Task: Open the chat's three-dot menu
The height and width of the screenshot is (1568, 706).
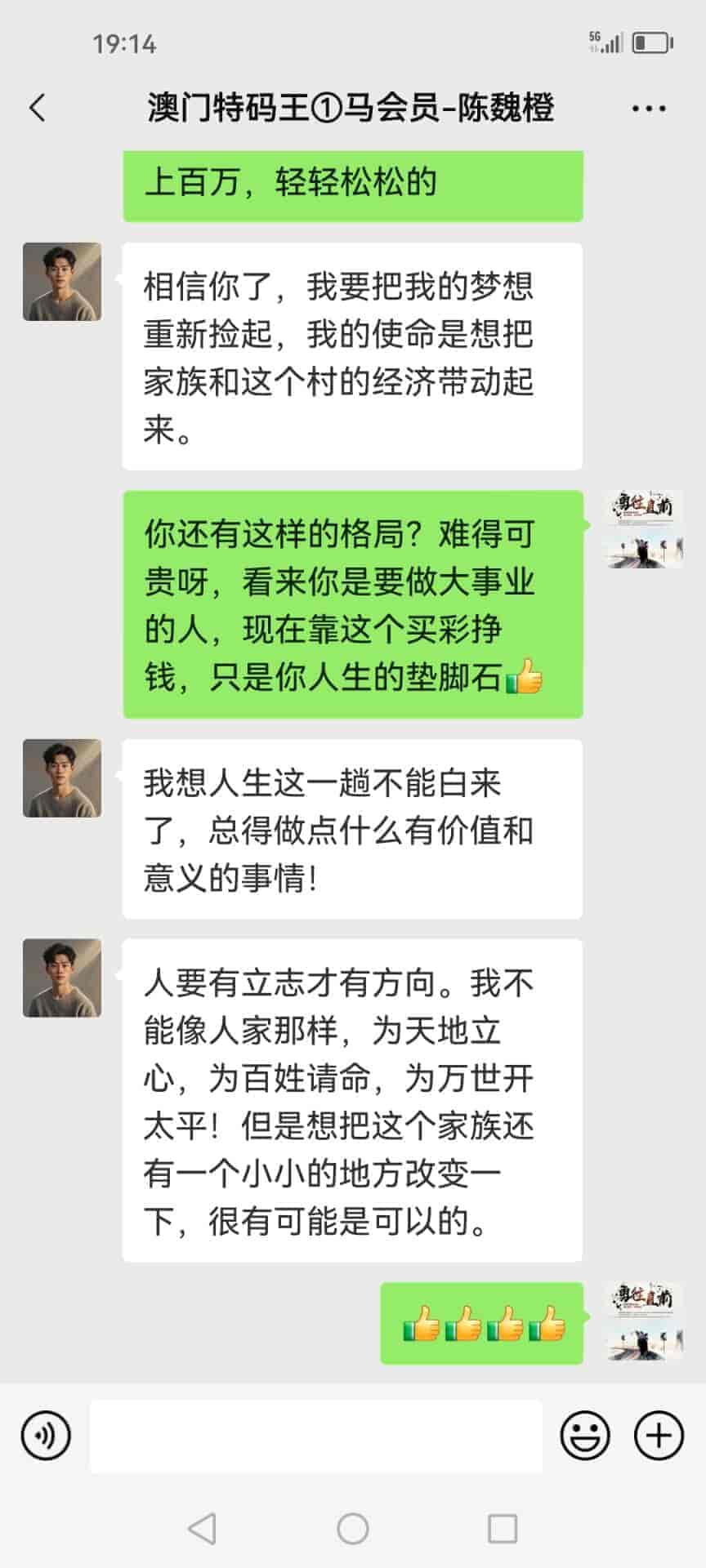Action: [649, 108]
